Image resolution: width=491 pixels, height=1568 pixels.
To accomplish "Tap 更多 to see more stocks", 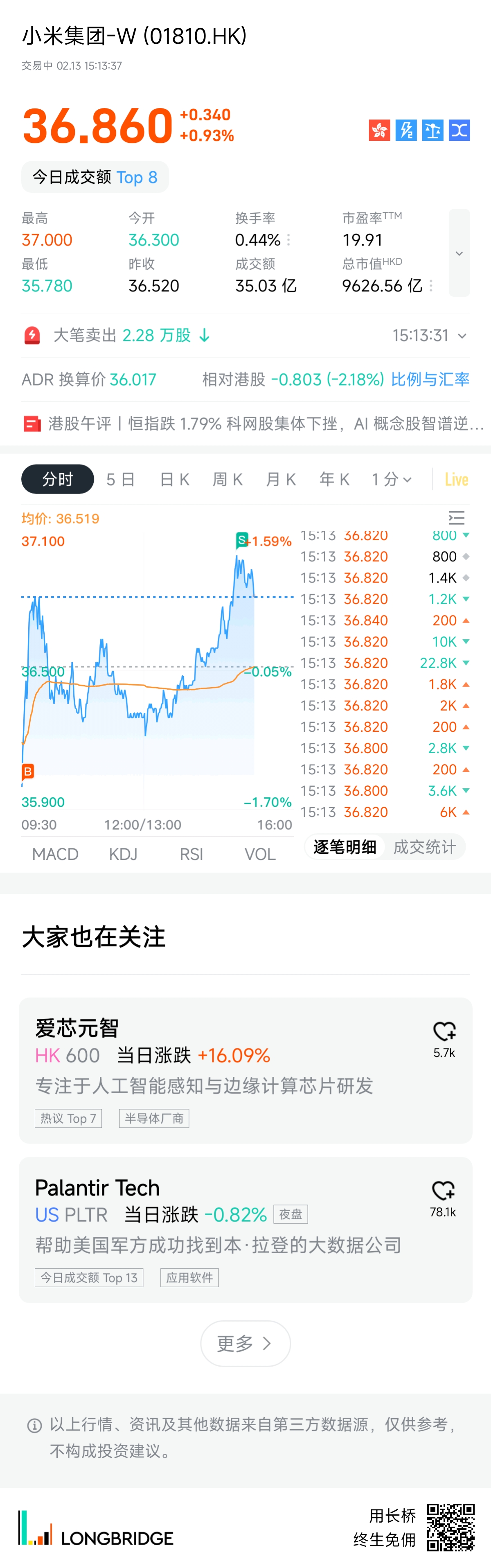I will (245, 1343).
